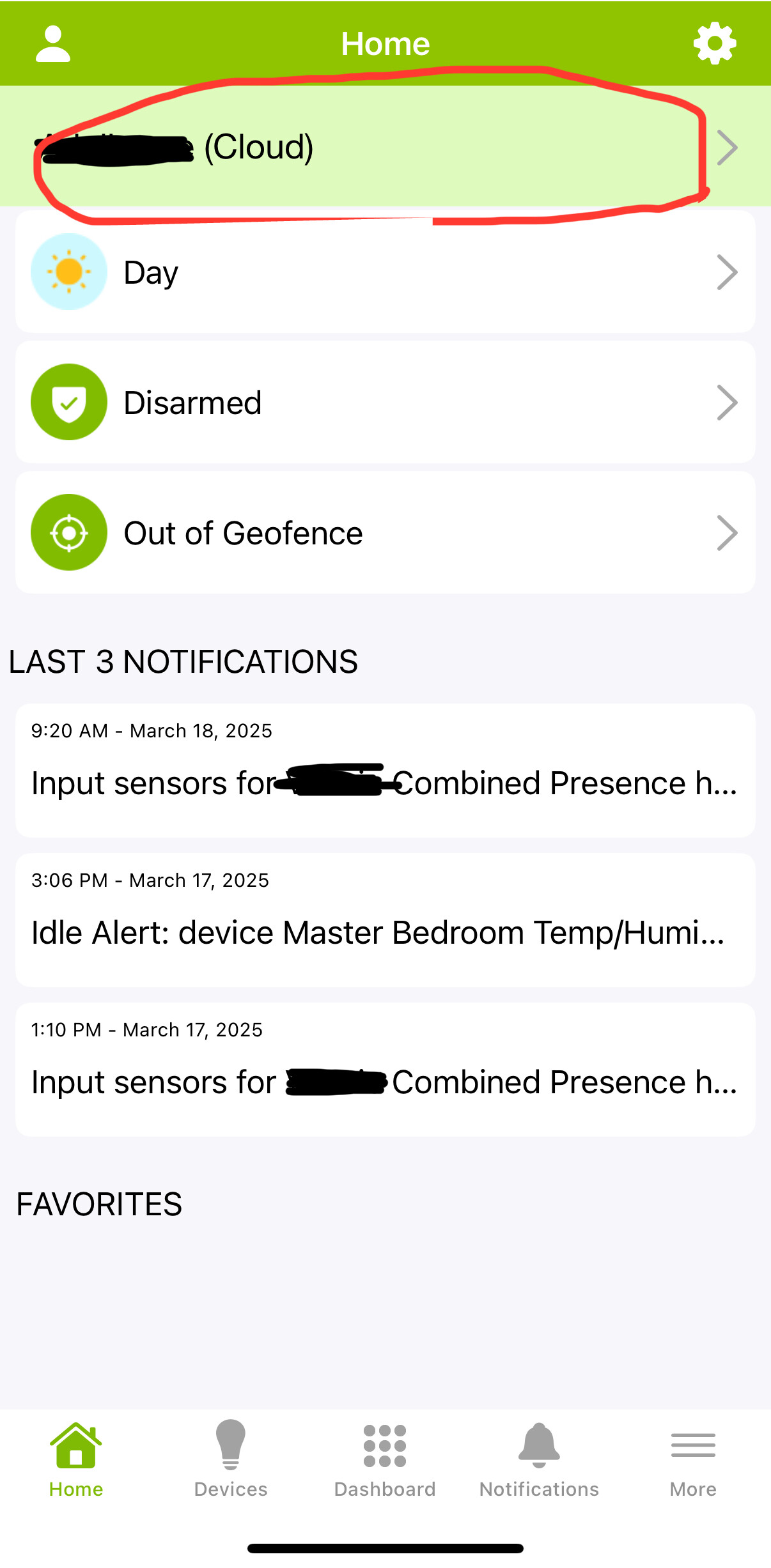Open the Disarmed security status row
Screen dimensions: 771x1568
click(x=385, y=403)
